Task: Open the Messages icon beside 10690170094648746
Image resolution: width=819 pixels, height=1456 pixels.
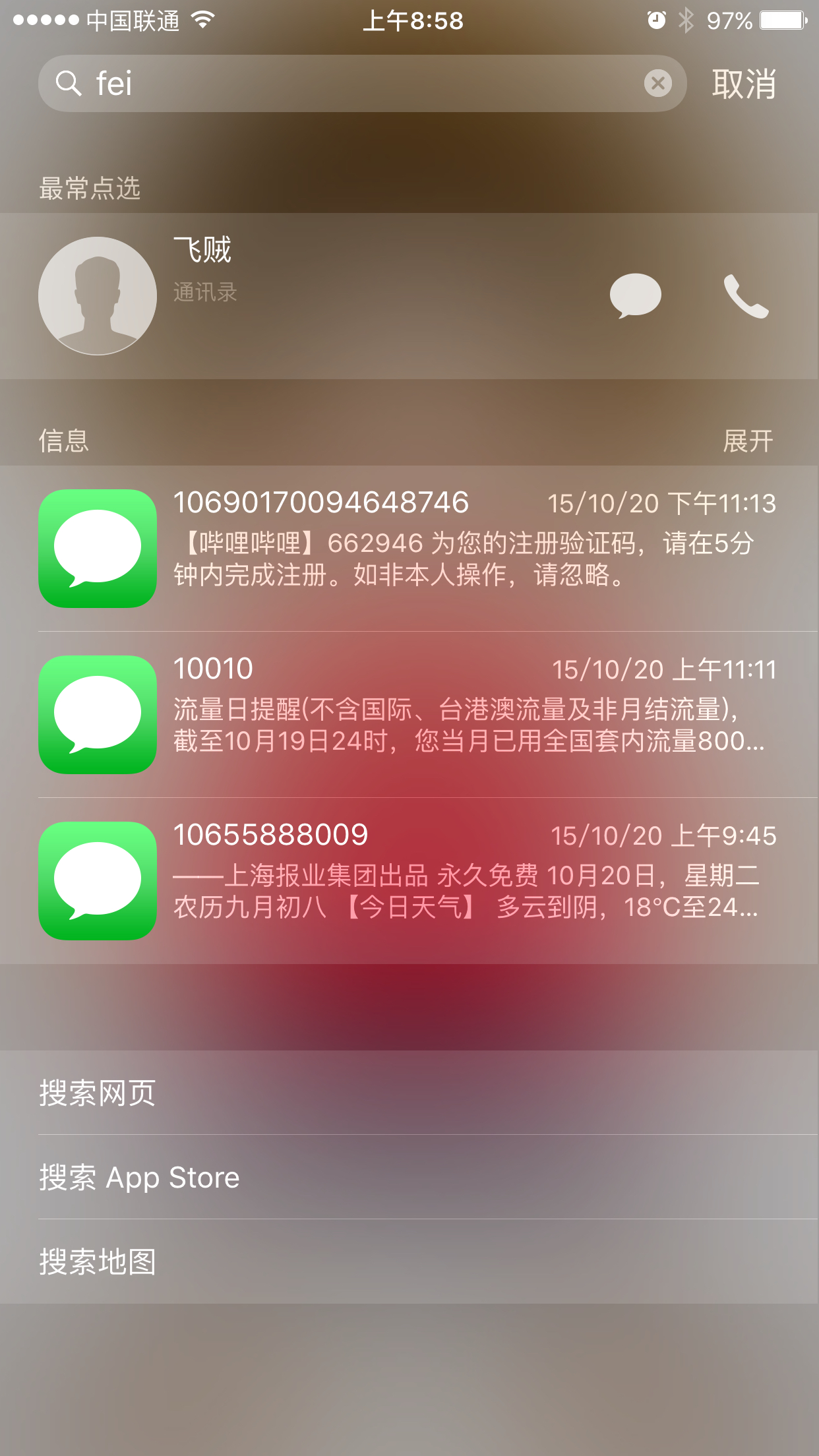Action: (96, 547)
